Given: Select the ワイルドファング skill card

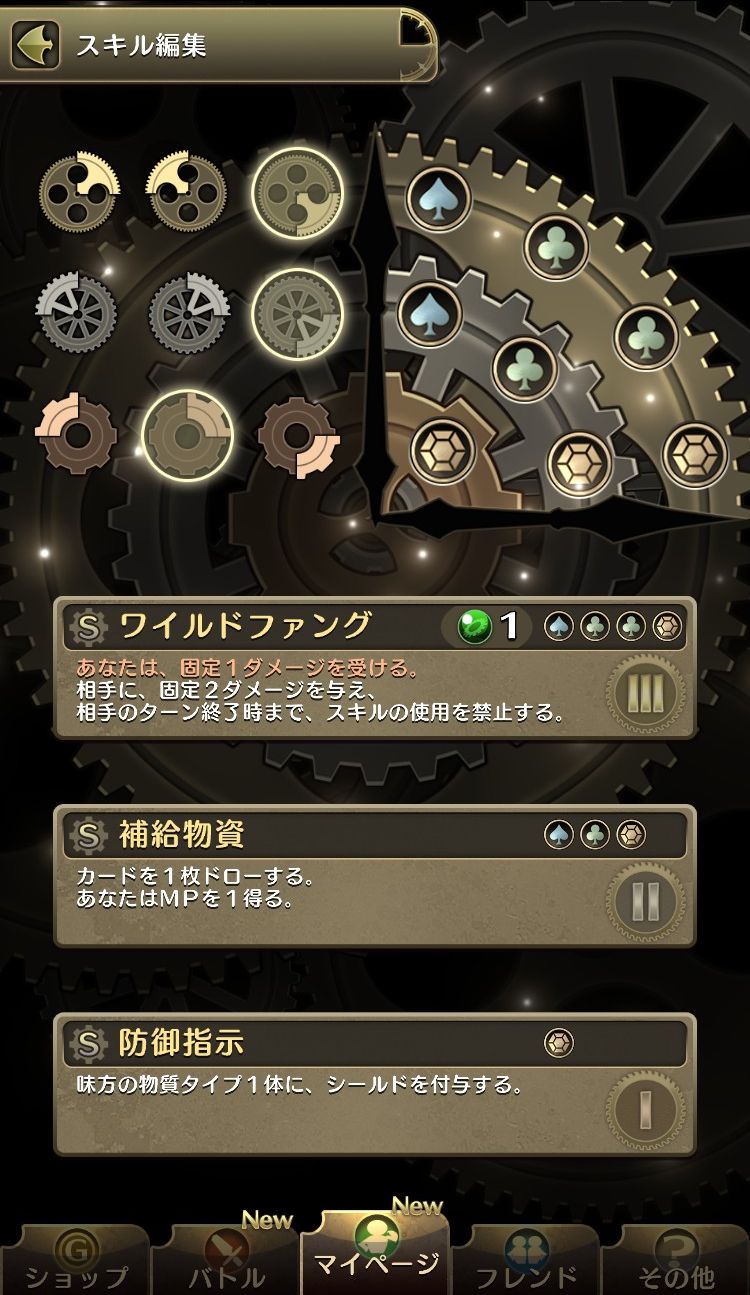Looking at the screenshot, I should pos(330,670).
